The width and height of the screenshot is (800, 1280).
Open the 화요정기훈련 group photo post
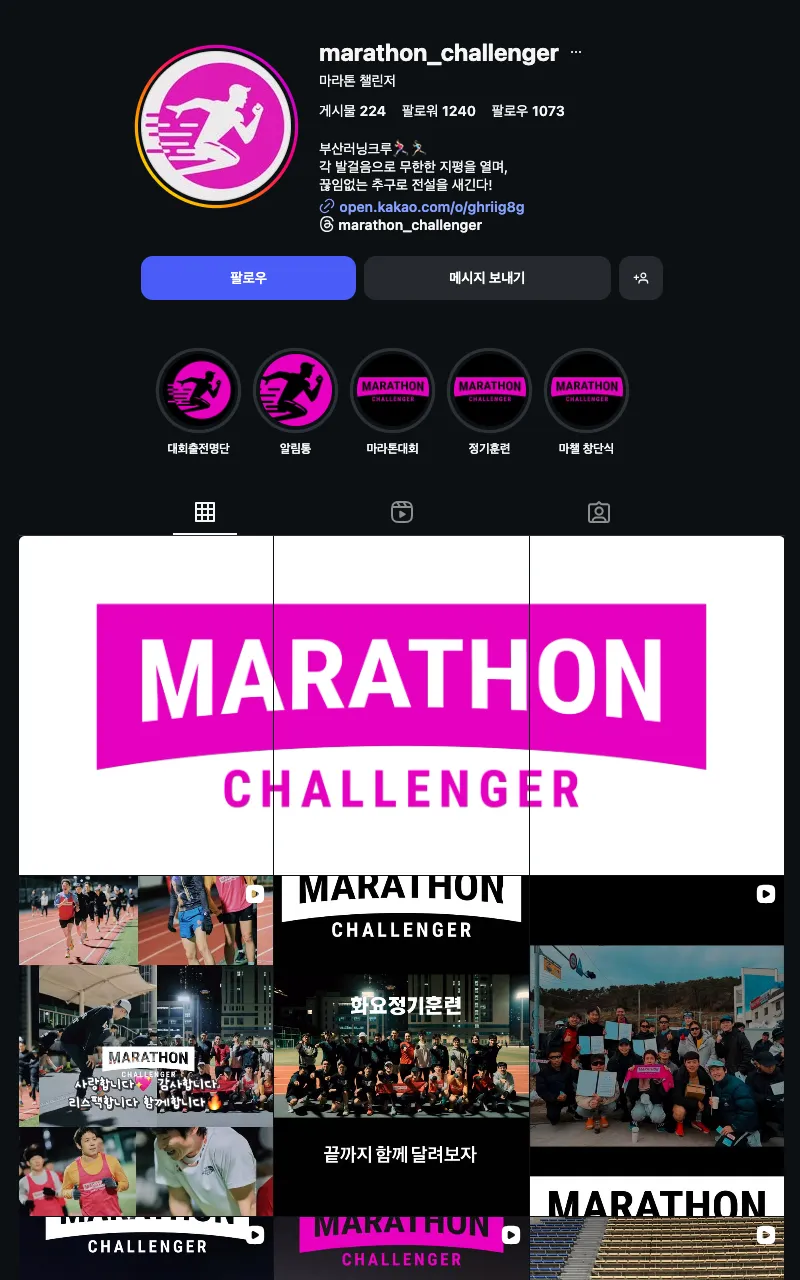pos(401,1046)
